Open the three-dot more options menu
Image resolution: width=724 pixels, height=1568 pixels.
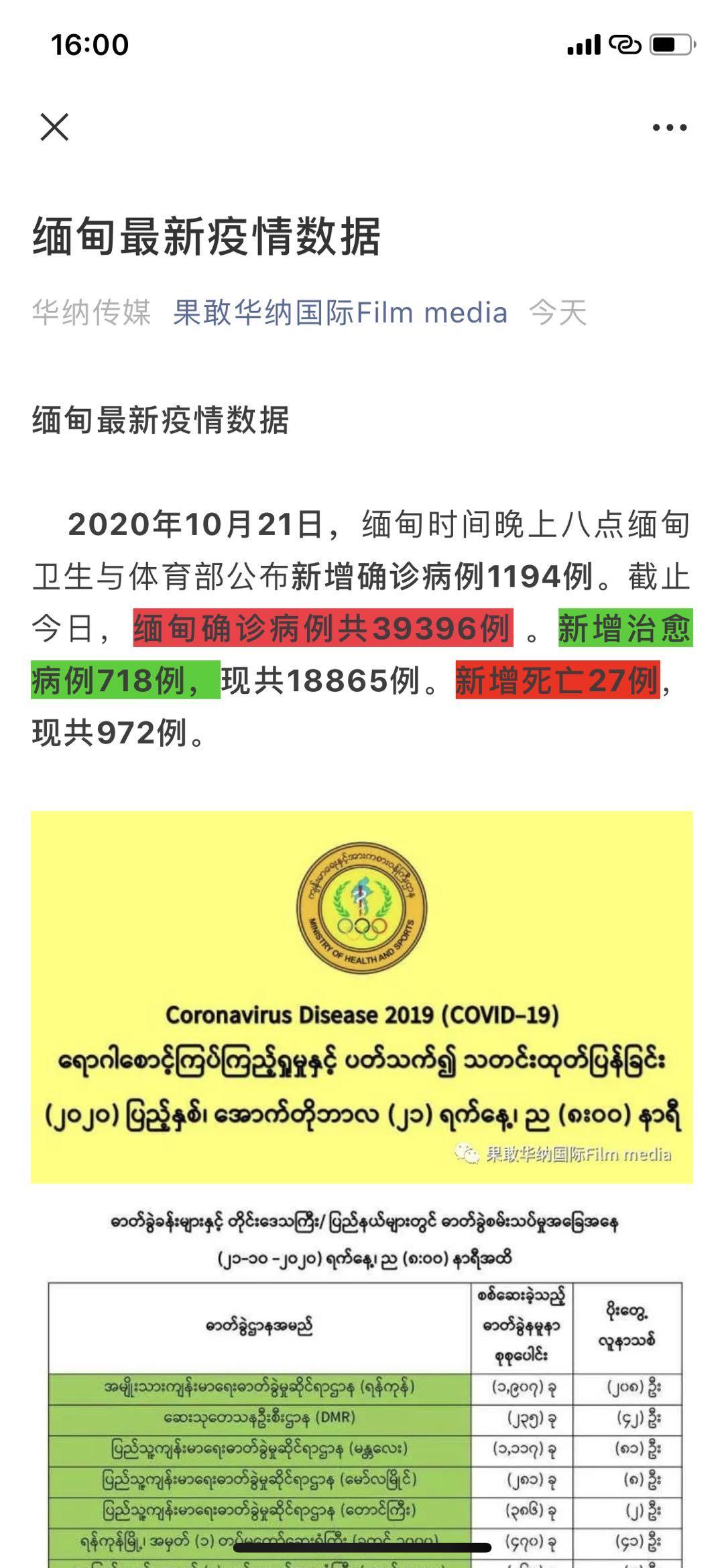click(669, 127)
